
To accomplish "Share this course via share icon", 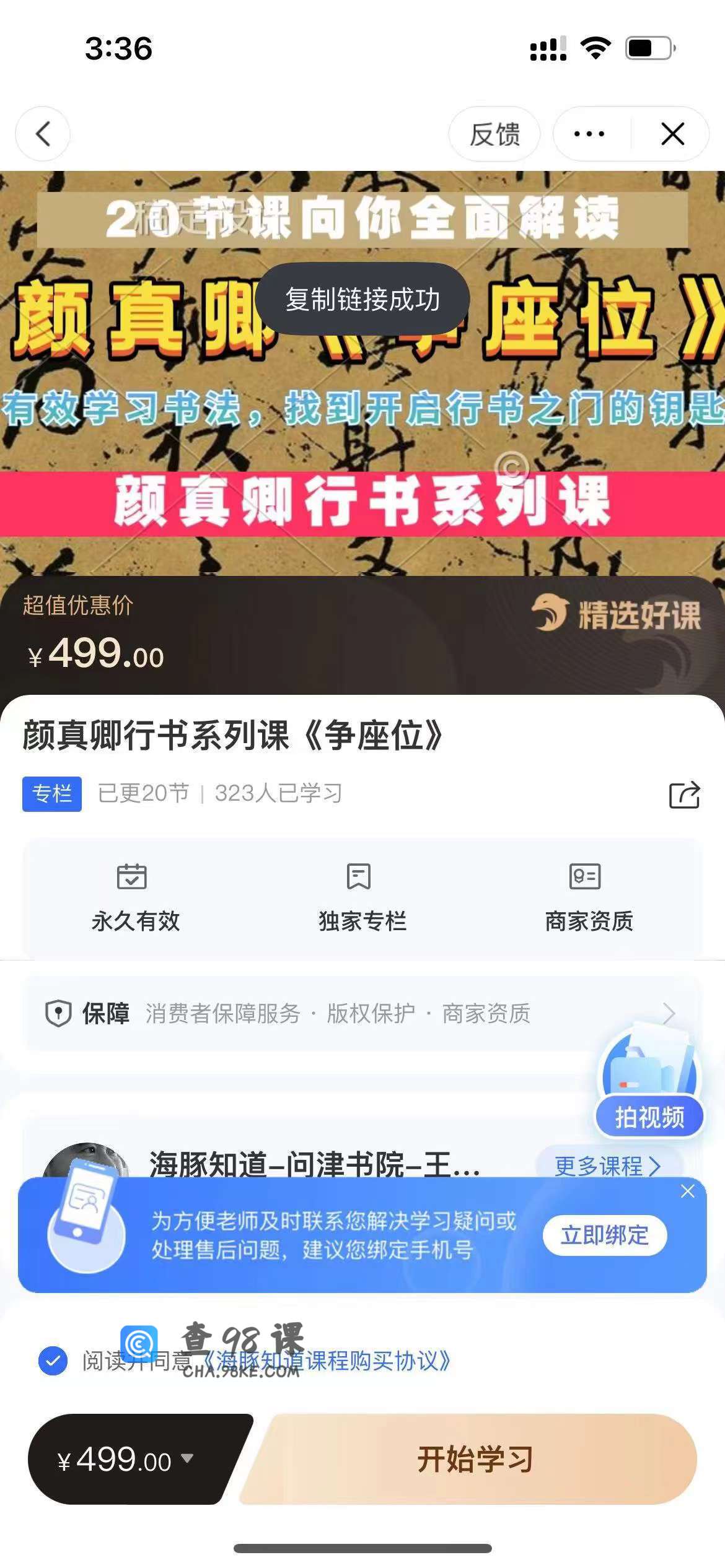I will (684, 795).
